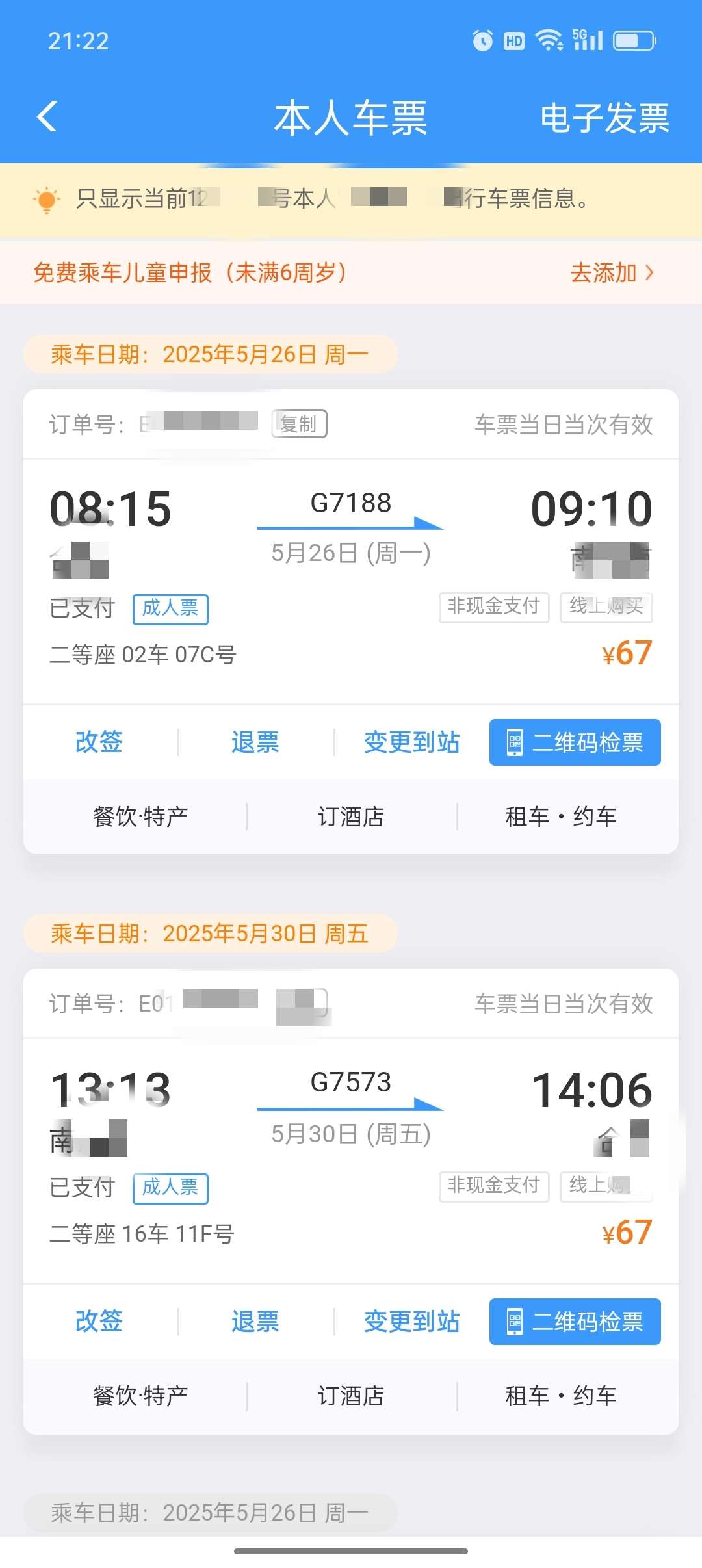Tap the alarm clock status icon
Image resolution: width=702 pixels, height=1568 pixels.
[481, 40]
